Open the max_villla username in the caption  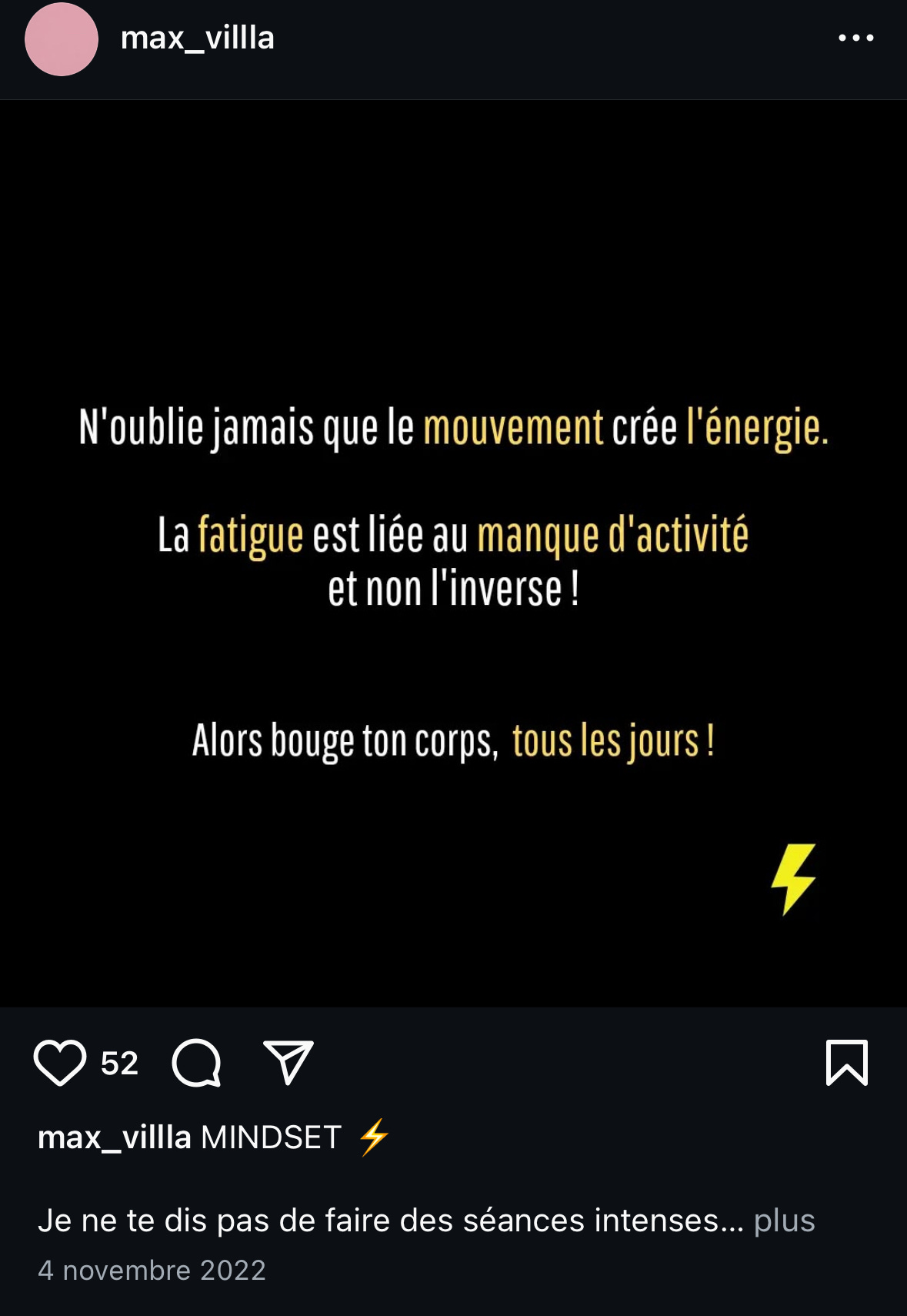[115, 1137]
